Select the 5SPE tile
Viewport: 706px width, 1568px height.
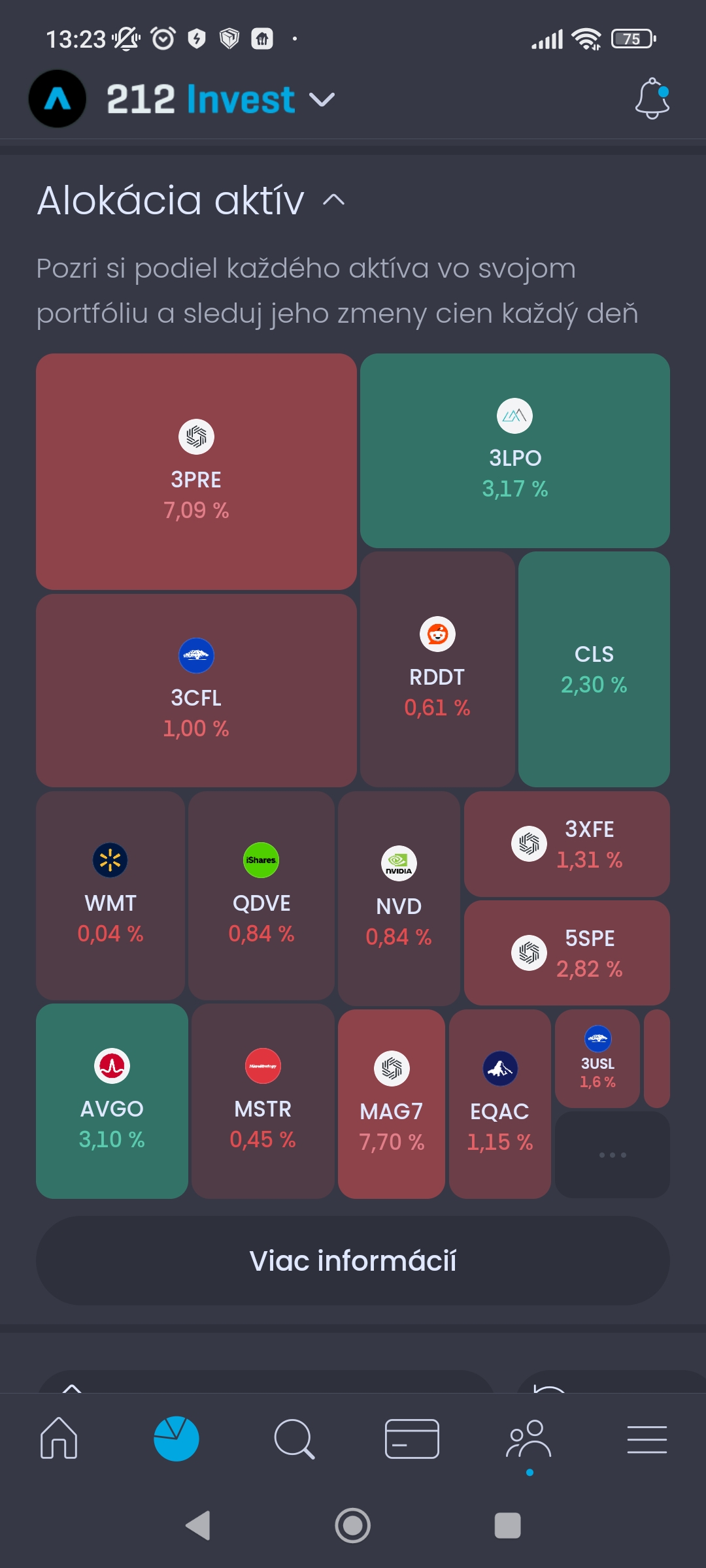(x=567, y=953)
